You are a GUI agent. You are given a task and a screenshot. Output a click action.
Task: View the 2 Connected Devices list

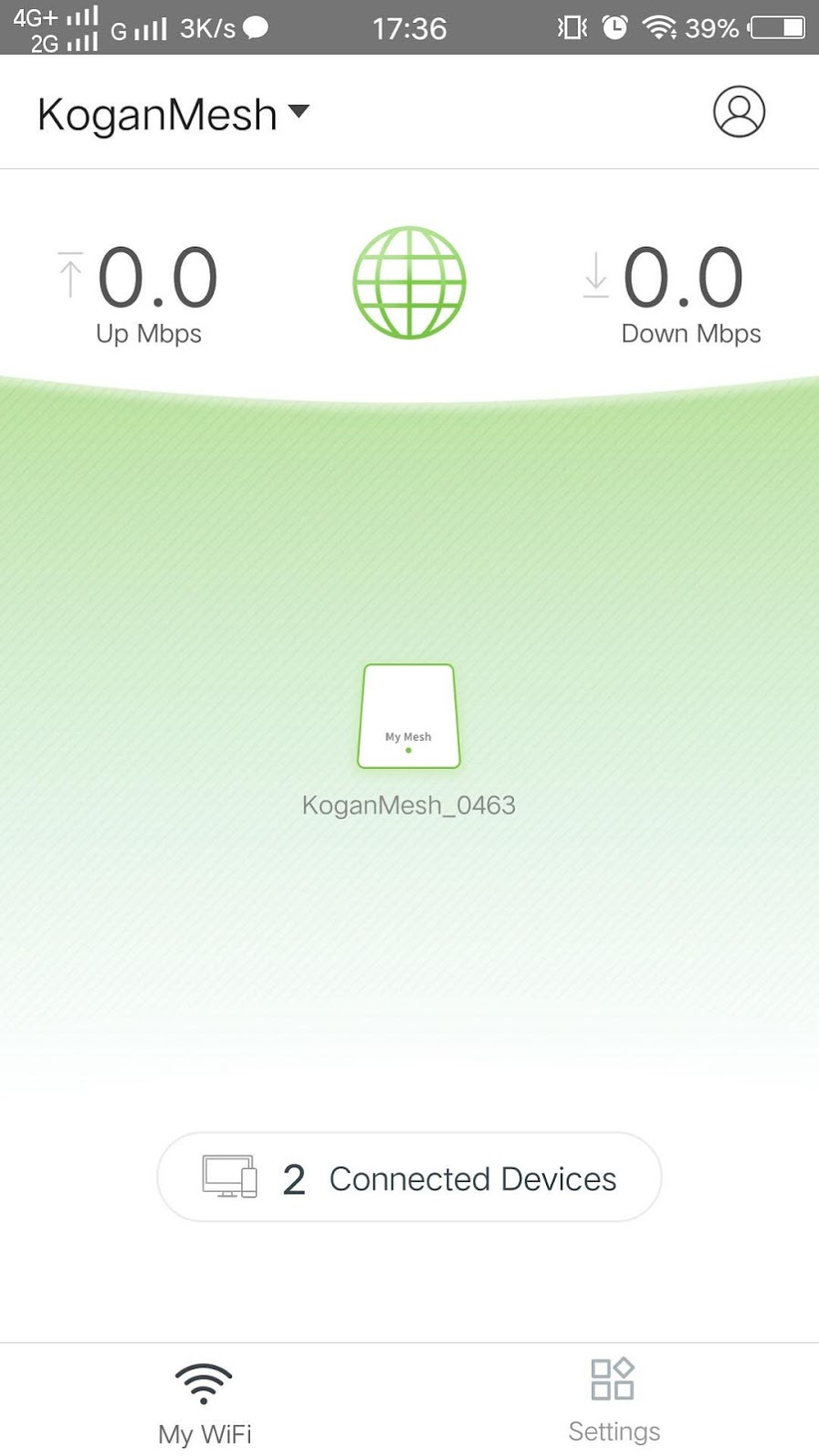tap(409, 1177)
